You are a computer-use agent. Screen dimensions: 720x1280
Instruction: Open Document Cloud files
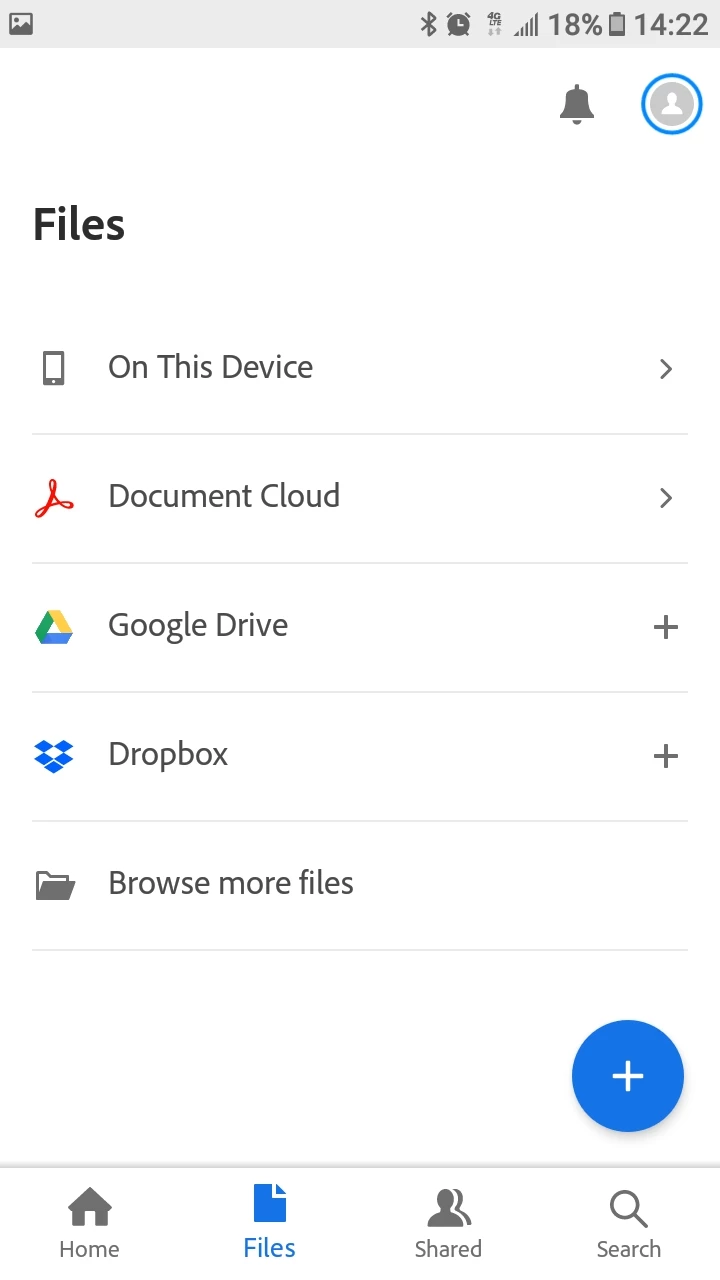[360, 497]
